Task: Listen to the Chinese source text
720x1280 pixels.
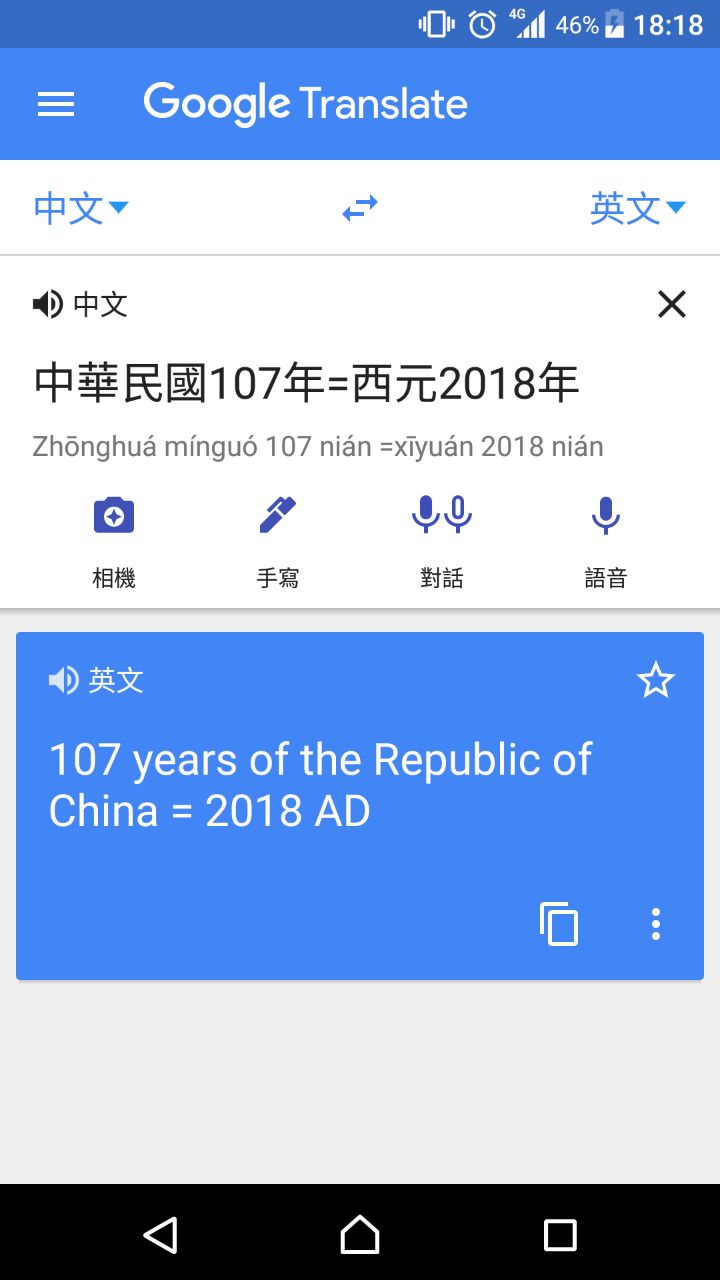Action: (48, 304)
